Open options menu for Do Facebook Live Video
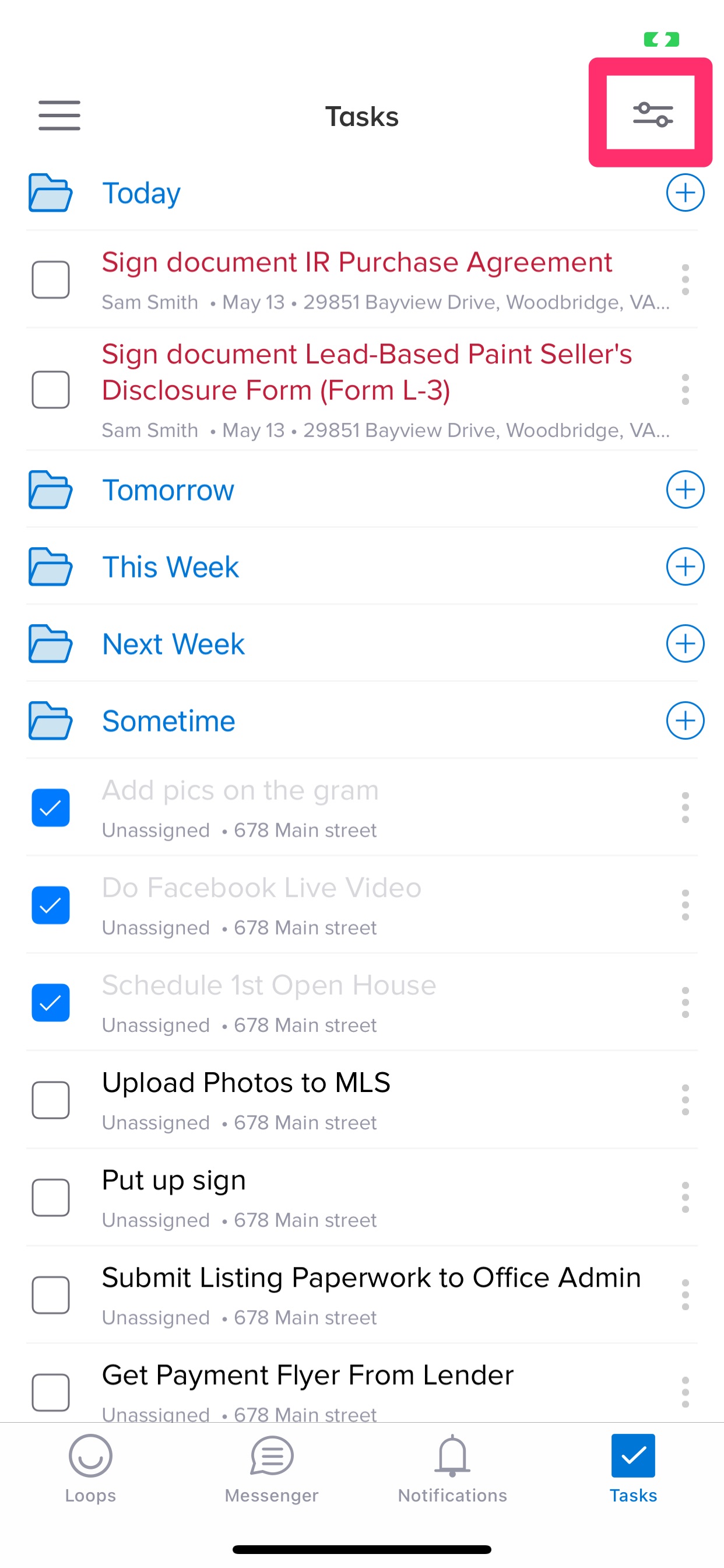The image size is (724, 1568). click(685, 905)
